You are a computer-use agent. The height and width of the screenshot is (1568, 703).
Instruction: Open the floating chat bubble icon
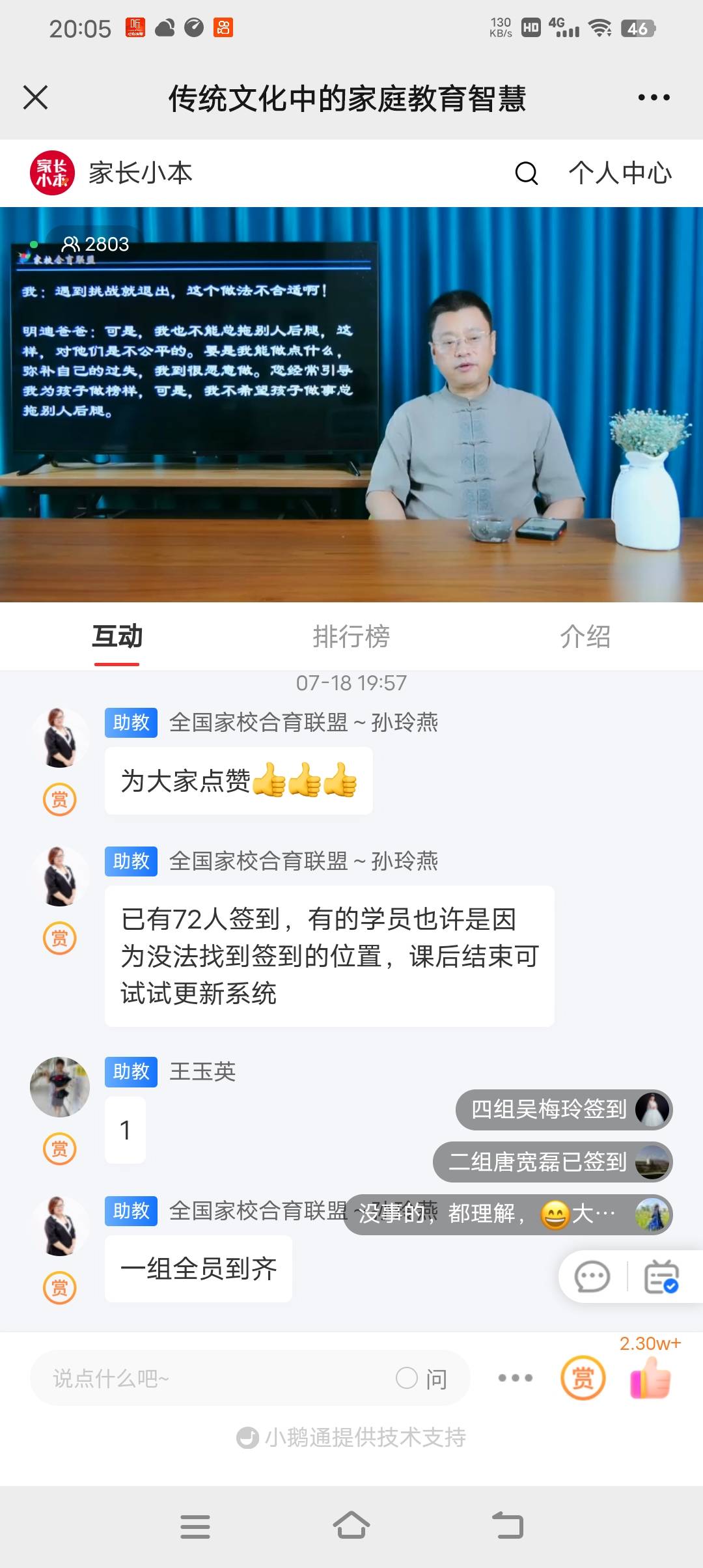(590, 1276)
